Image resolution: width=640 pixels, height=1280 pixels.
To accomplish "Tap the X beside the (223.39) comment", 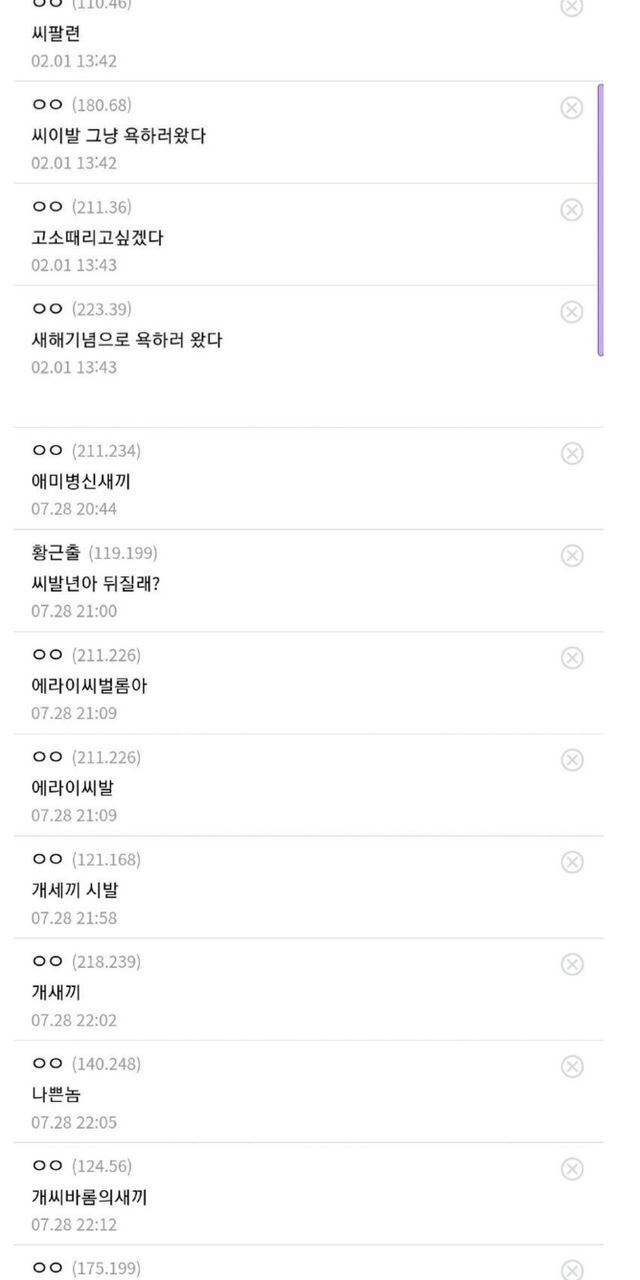I will click(x=571, y=312).
